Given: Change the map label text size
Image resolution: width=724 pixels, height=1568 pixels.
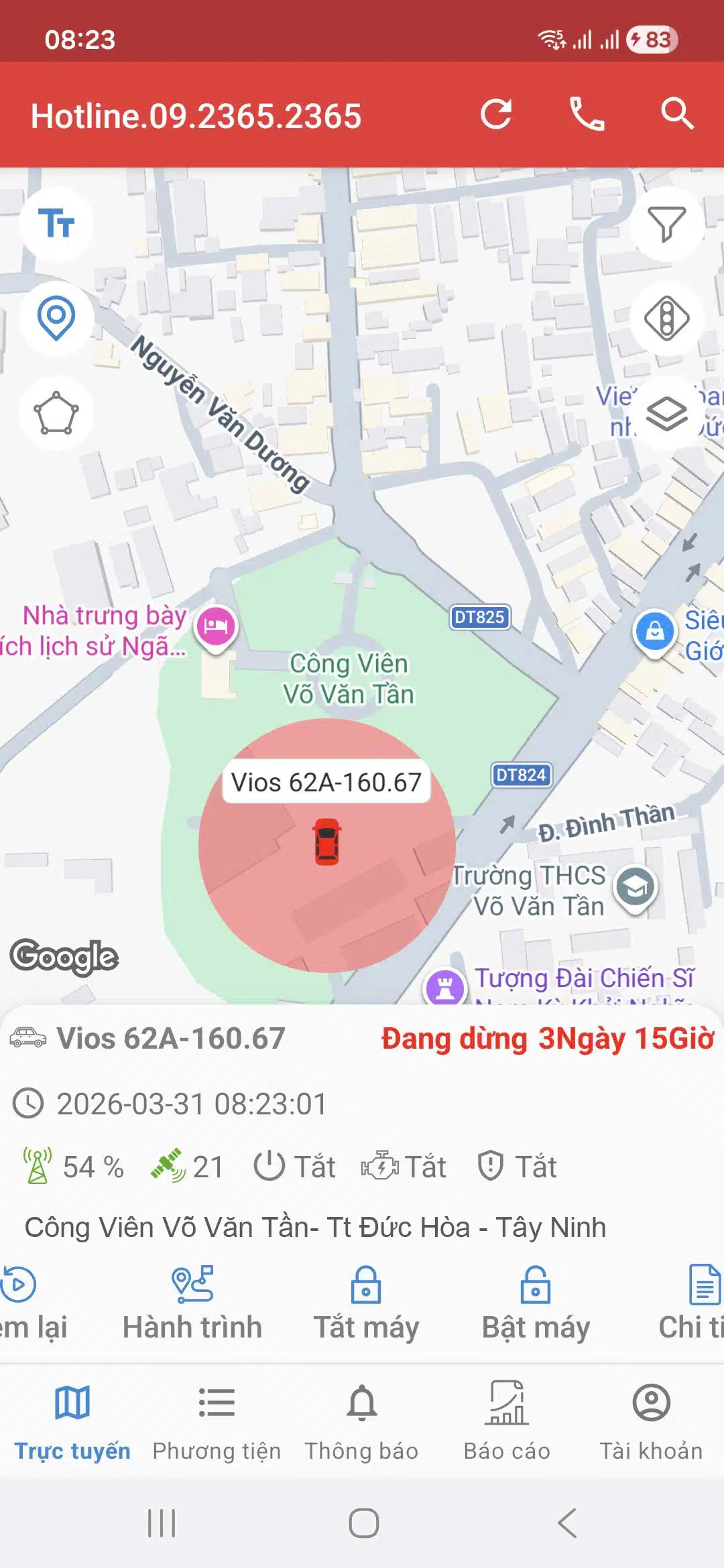Looking at the screenshot, I should coord(56,223).
